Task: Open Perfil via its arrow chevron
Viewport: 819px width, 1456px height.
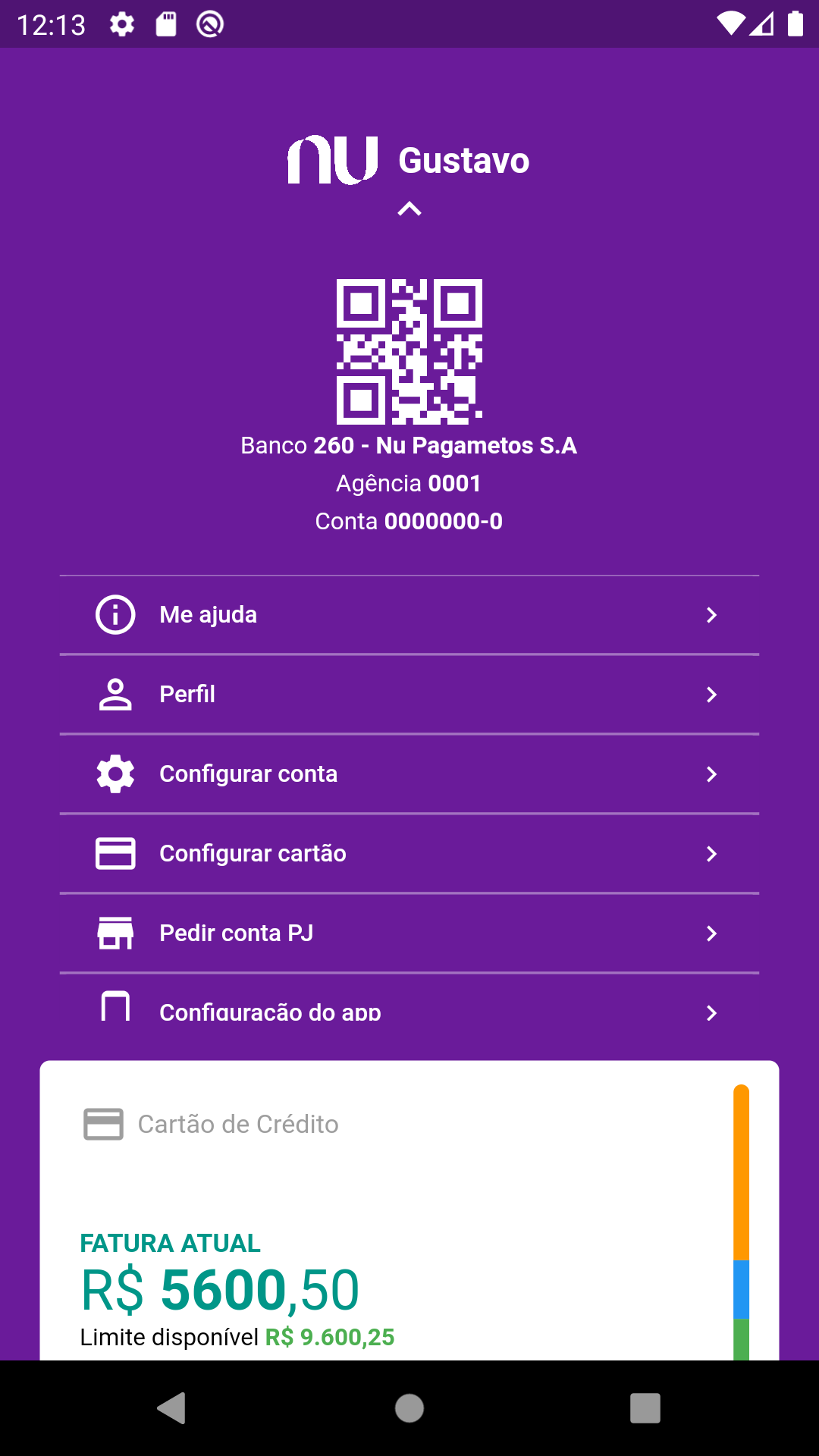Action: (x=711, y=694)
